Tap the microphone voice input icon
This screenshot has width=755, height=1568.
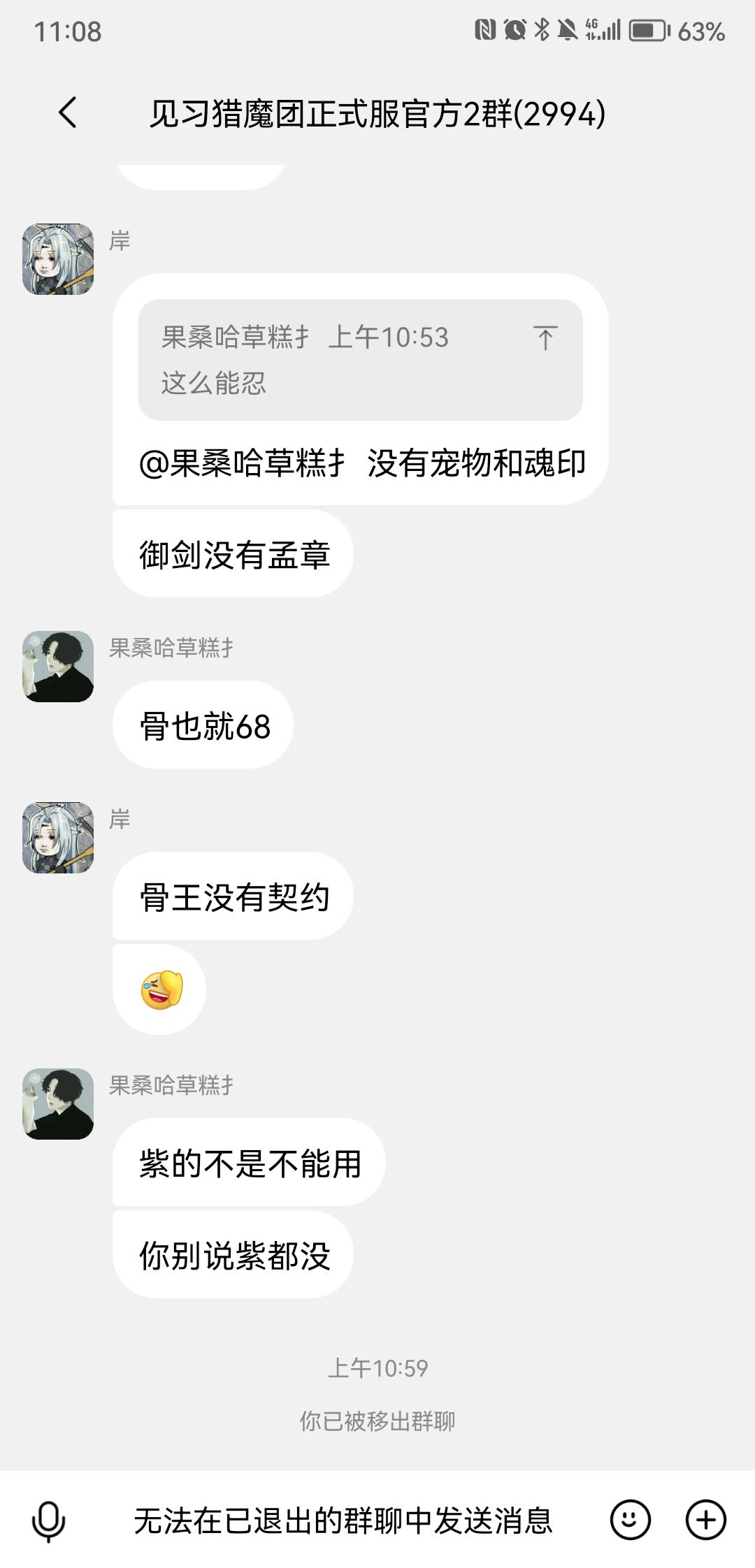[x=49, y=1521]
